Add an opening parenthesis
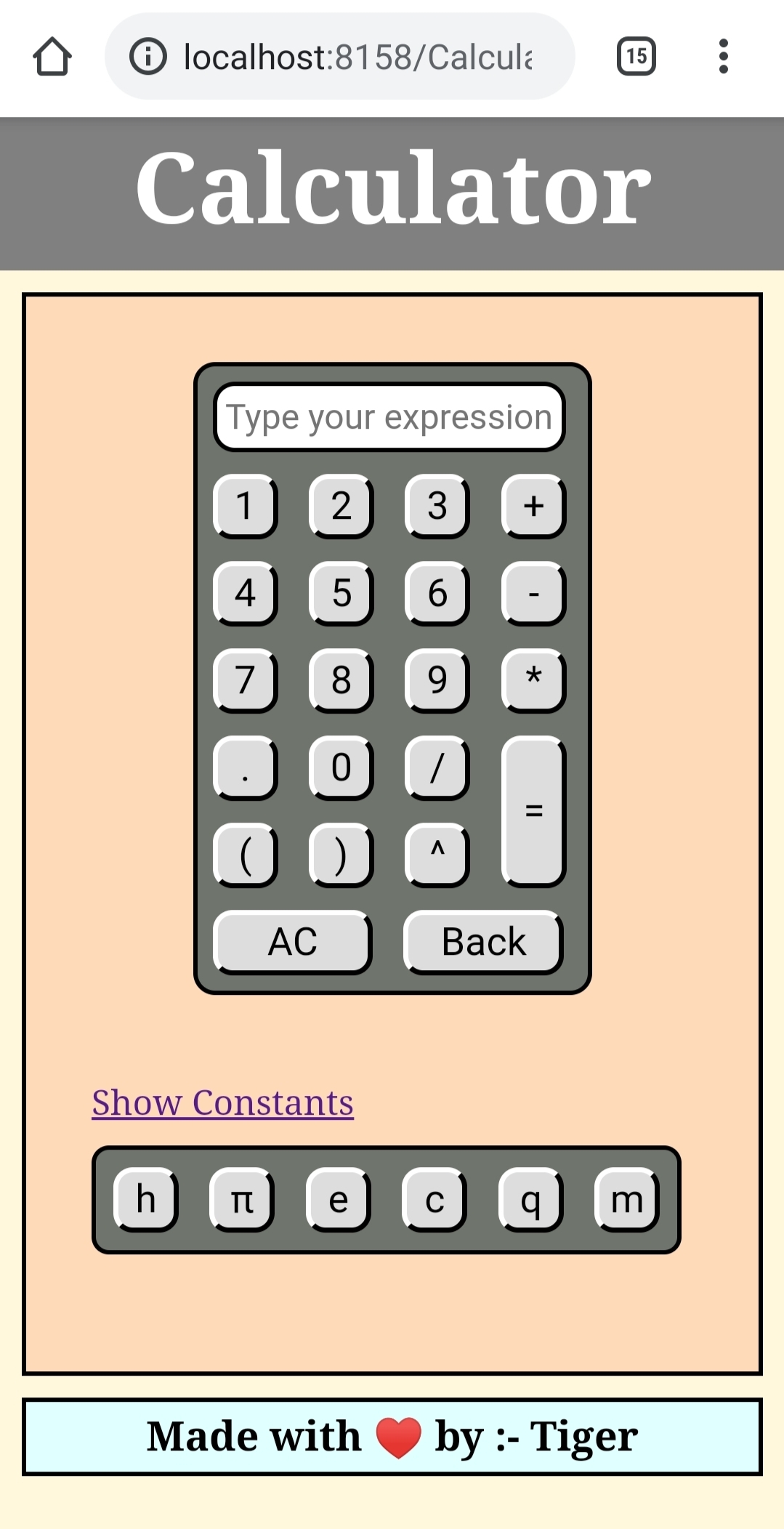Screen dimensions: 784x1529 tap(245, 855)
